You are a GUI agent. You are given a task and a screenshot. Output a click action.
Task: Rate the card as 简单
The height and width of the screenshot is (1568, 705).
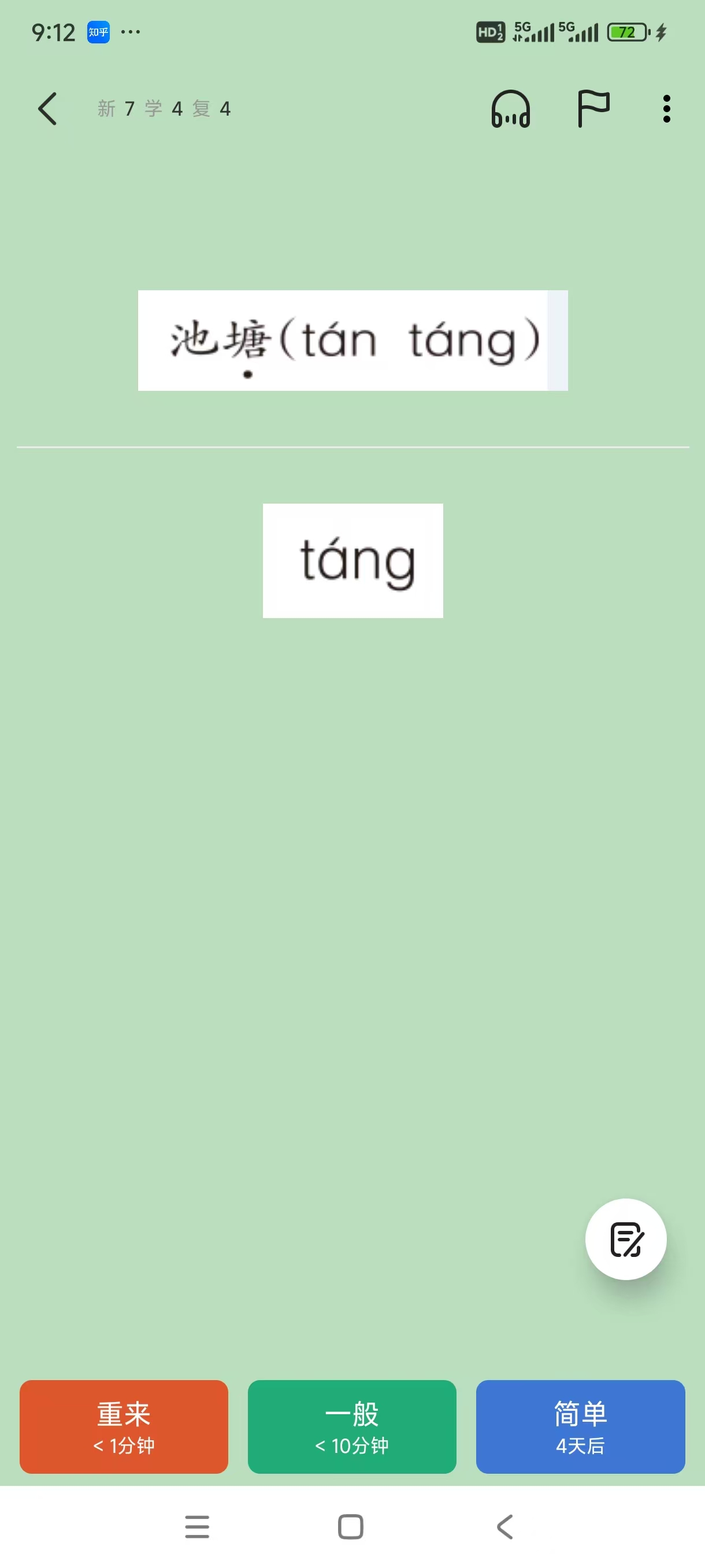pos(580,1426)
